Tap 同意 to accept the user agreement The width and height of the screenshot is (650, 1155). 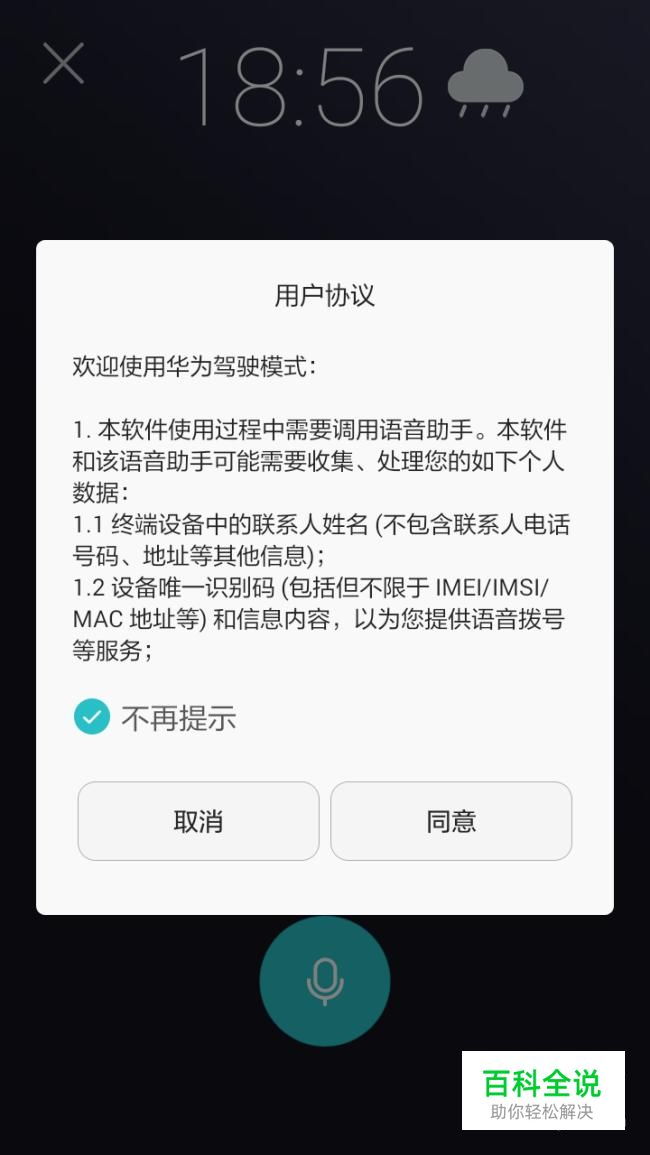pos(451,821)
